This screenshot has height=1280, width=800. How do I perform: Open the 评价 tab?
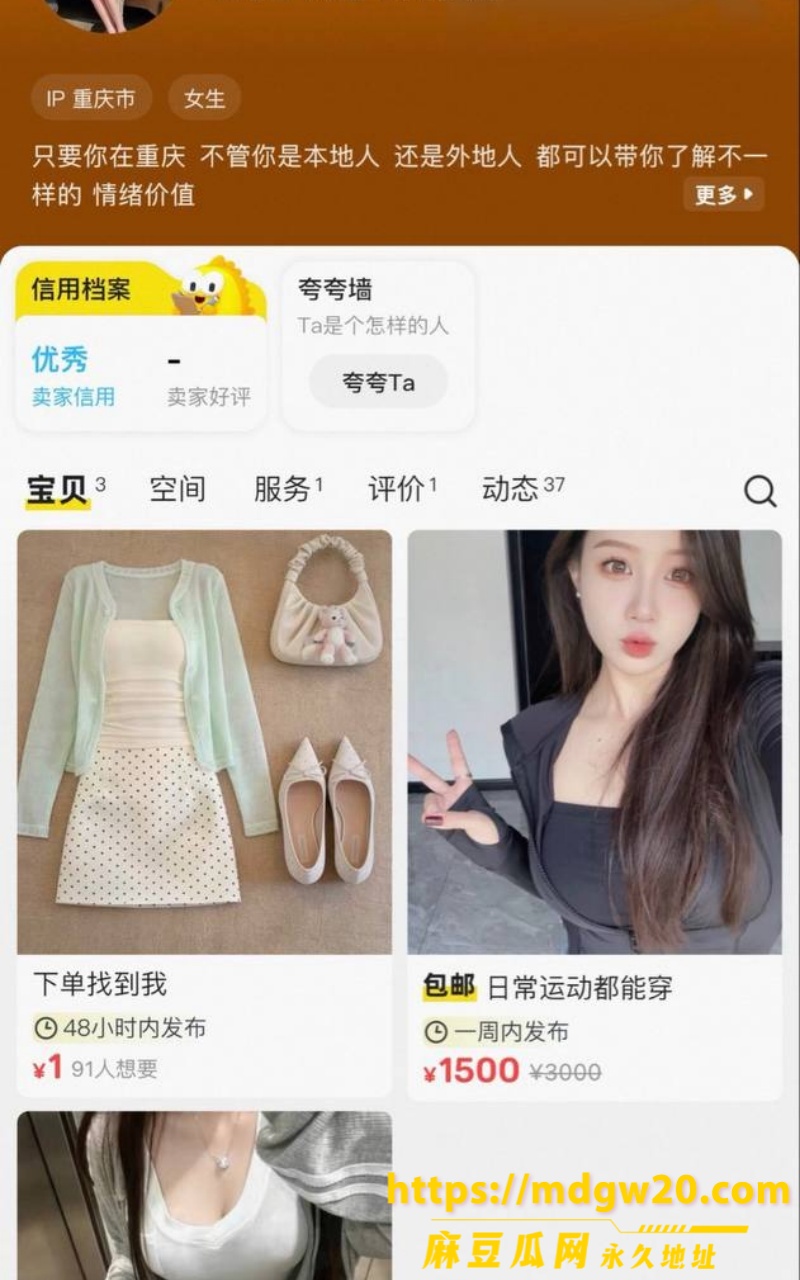click(x=402, y=489)
